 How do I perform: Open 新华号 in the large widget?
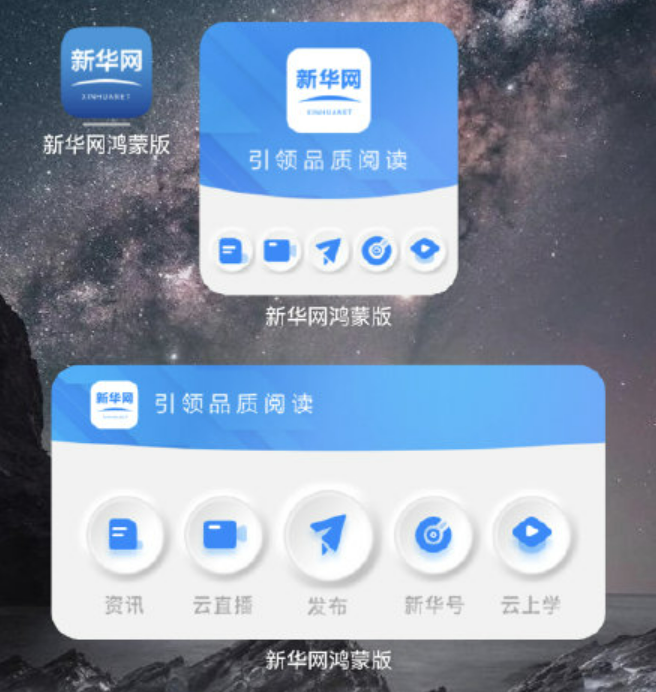click(x=432, y=535)
